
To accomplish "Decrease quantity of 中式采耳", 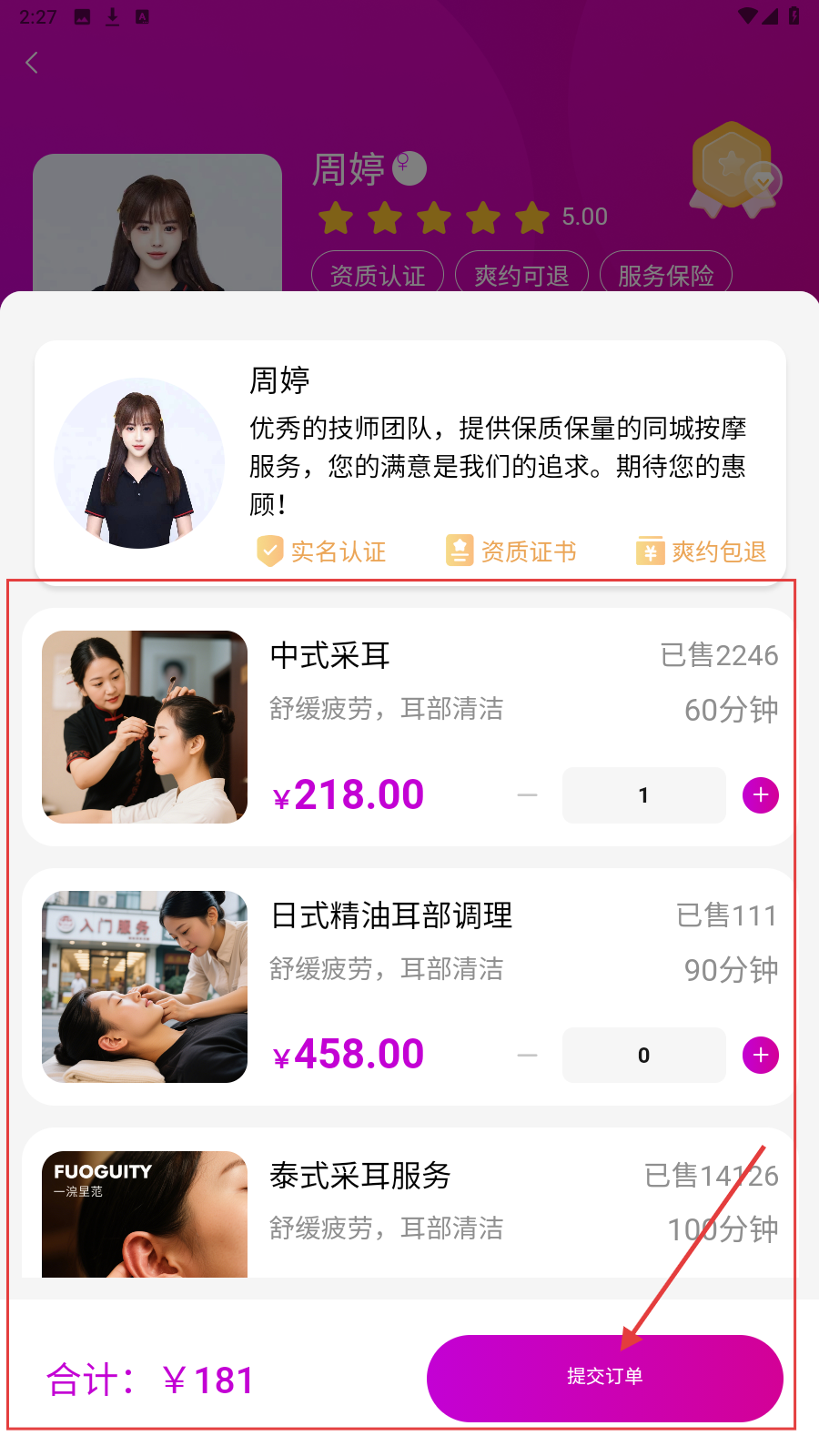I will (x=527, y=795).
